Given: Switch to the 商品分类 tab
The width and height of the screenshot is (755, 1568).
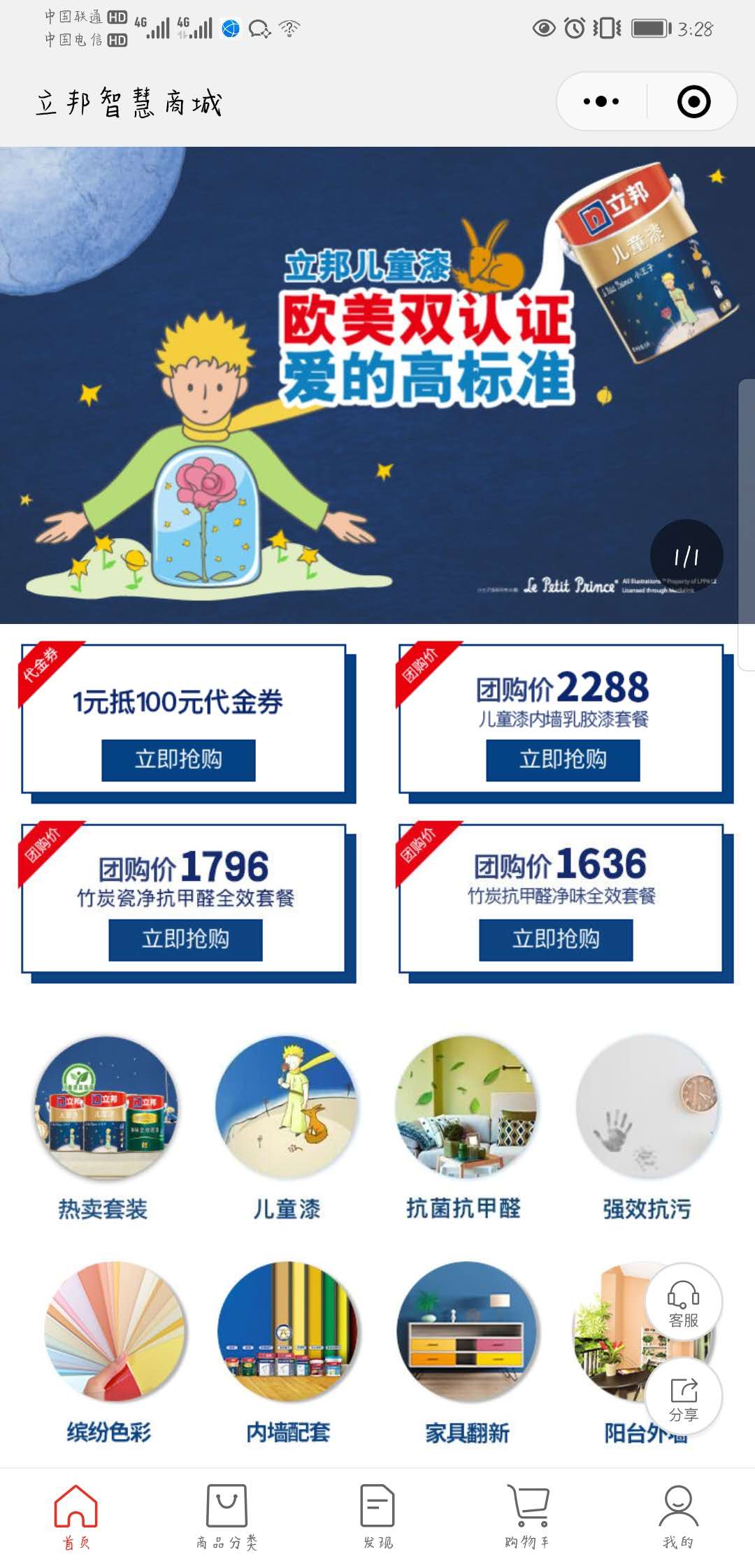Looking at the screenshot, I should point(226,1516).
